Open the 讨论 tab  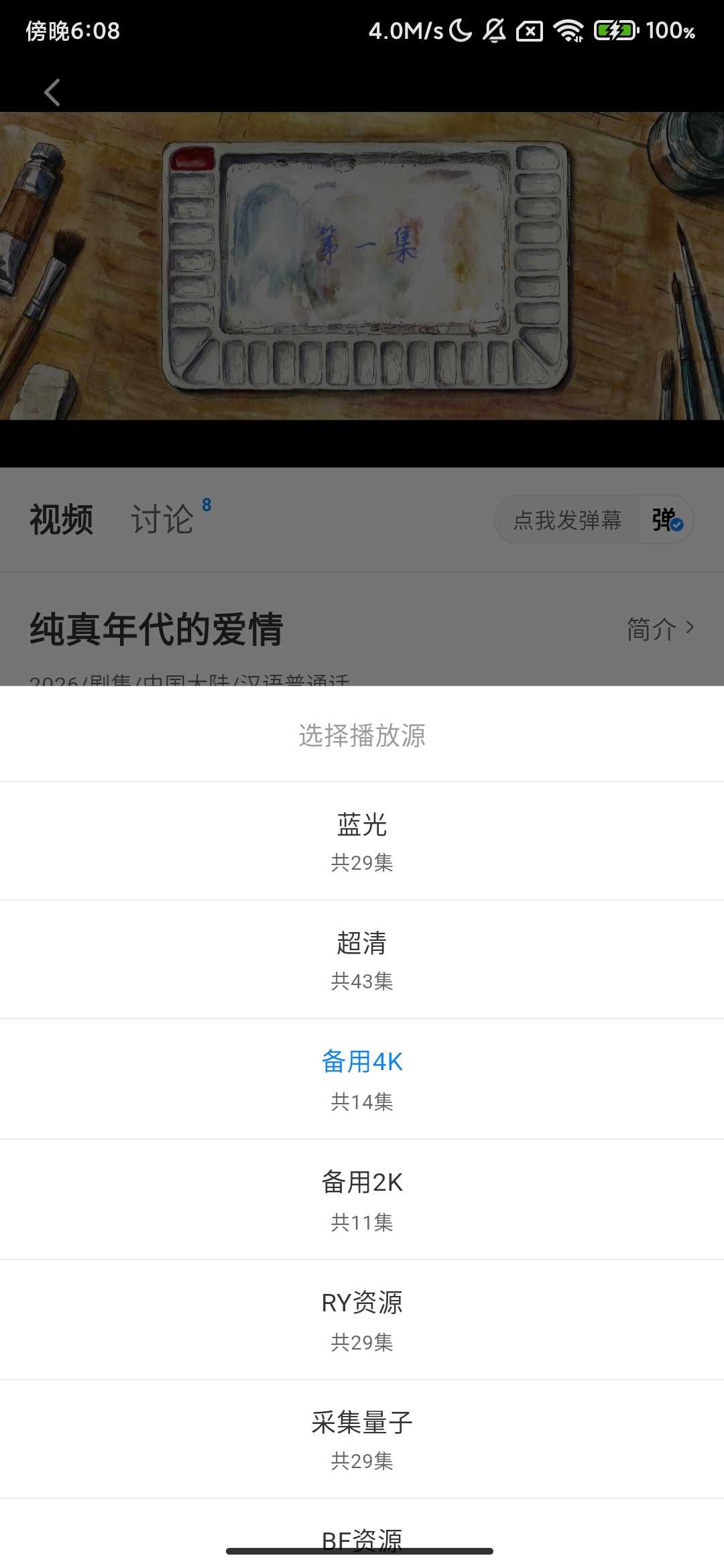(x=162, y=519)
